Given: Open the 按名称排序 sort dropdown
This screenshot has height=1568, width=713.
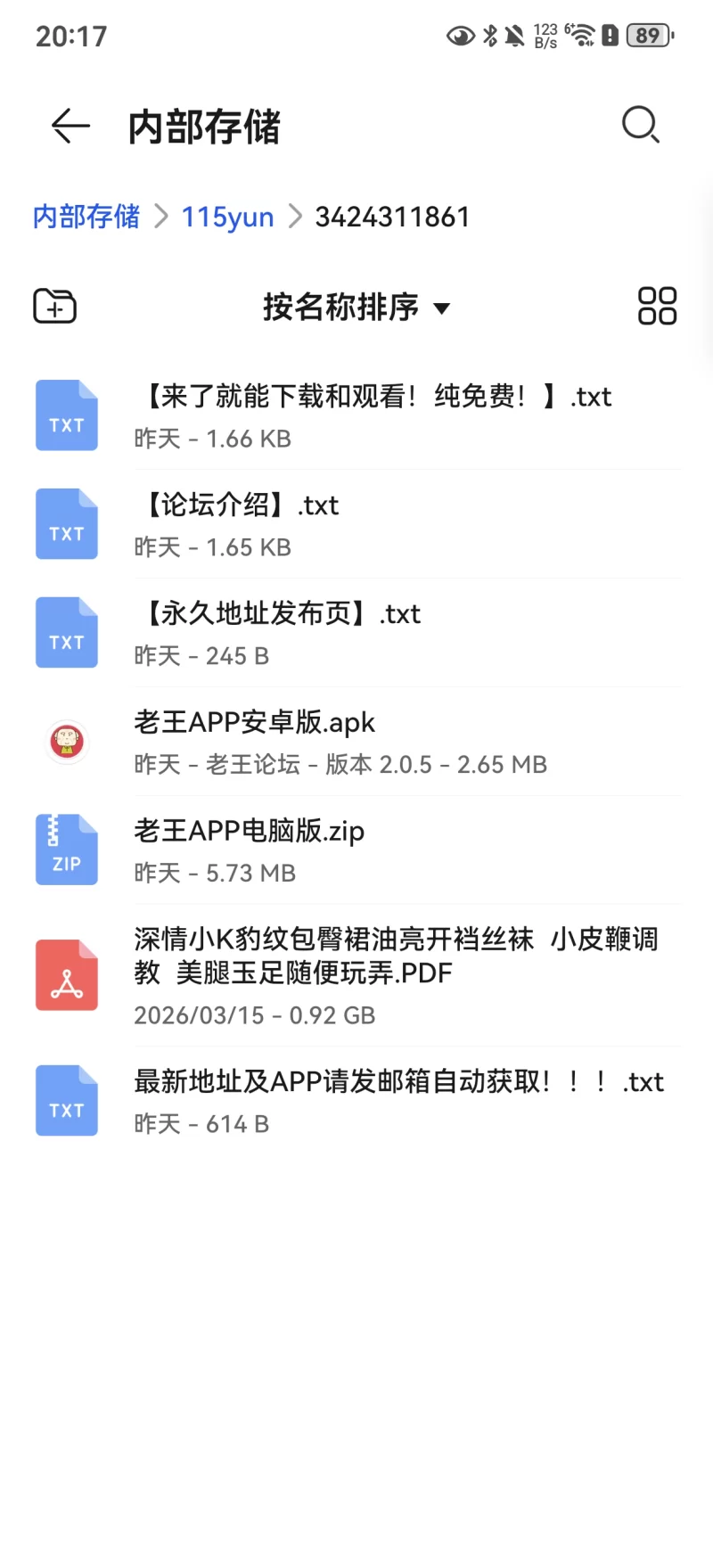Looking at the screenshot, I should point(356,308).
